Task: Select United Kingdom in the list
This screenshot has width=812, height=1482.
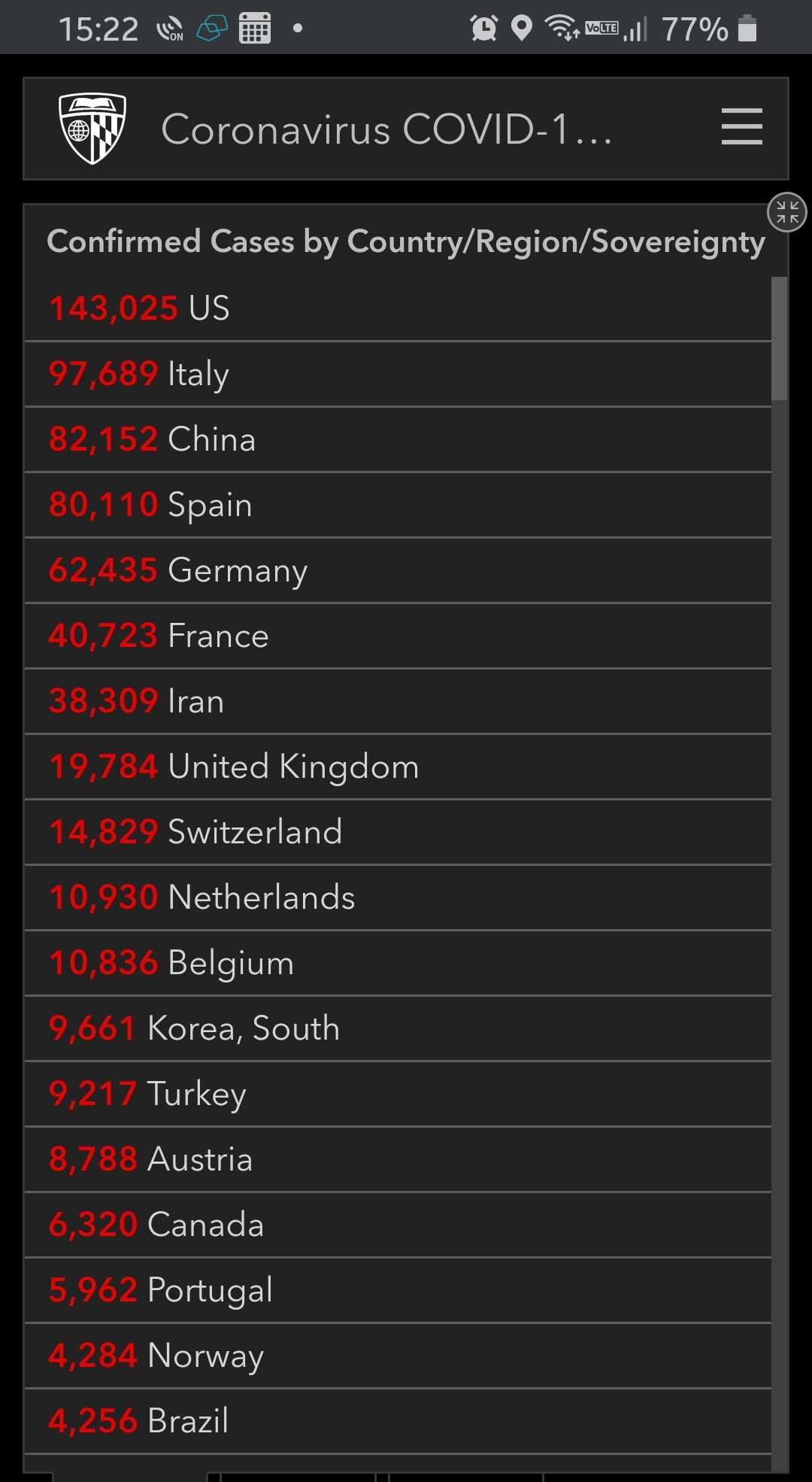Action: (x=398, y=767)
